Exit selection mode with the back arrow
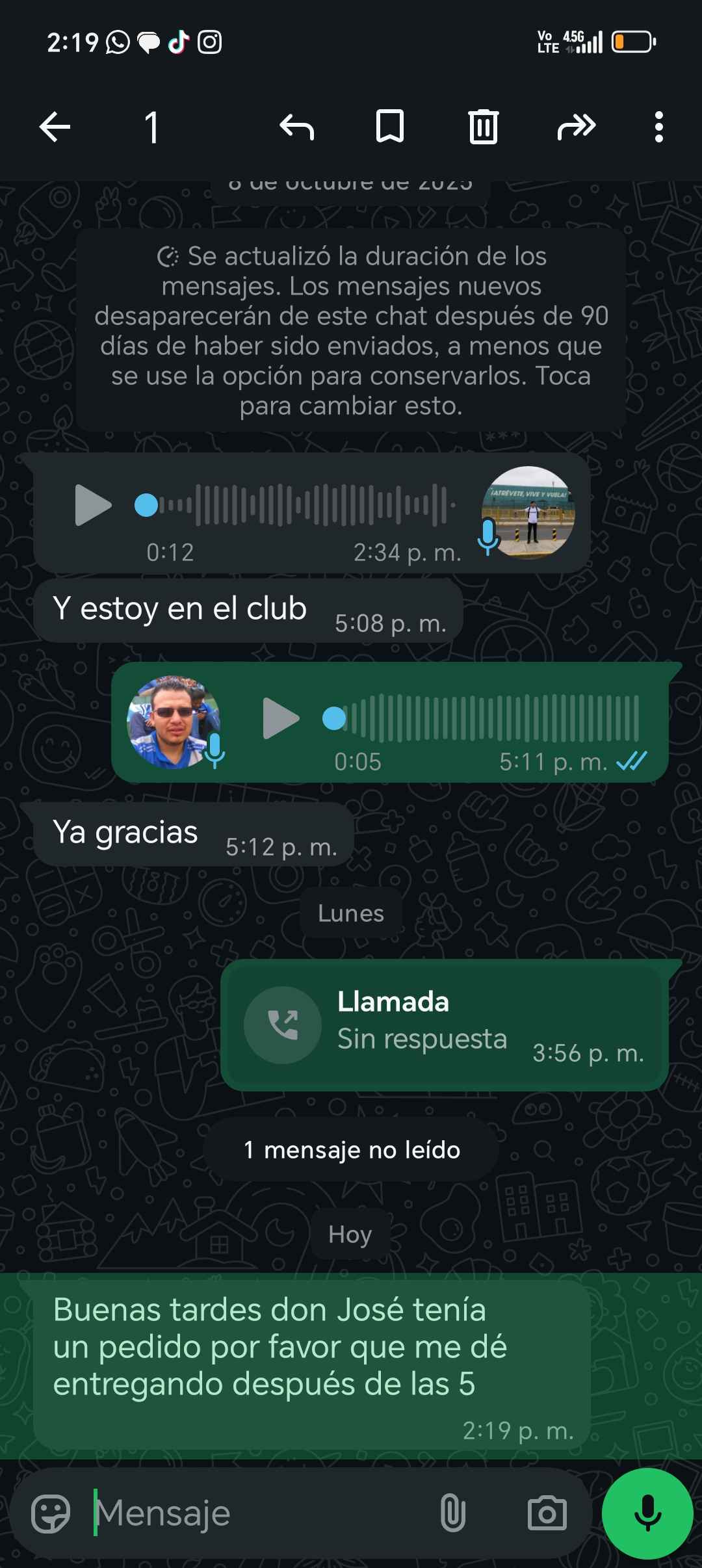The width and height of the screenshot is (702, 1568). click(55, 126)
